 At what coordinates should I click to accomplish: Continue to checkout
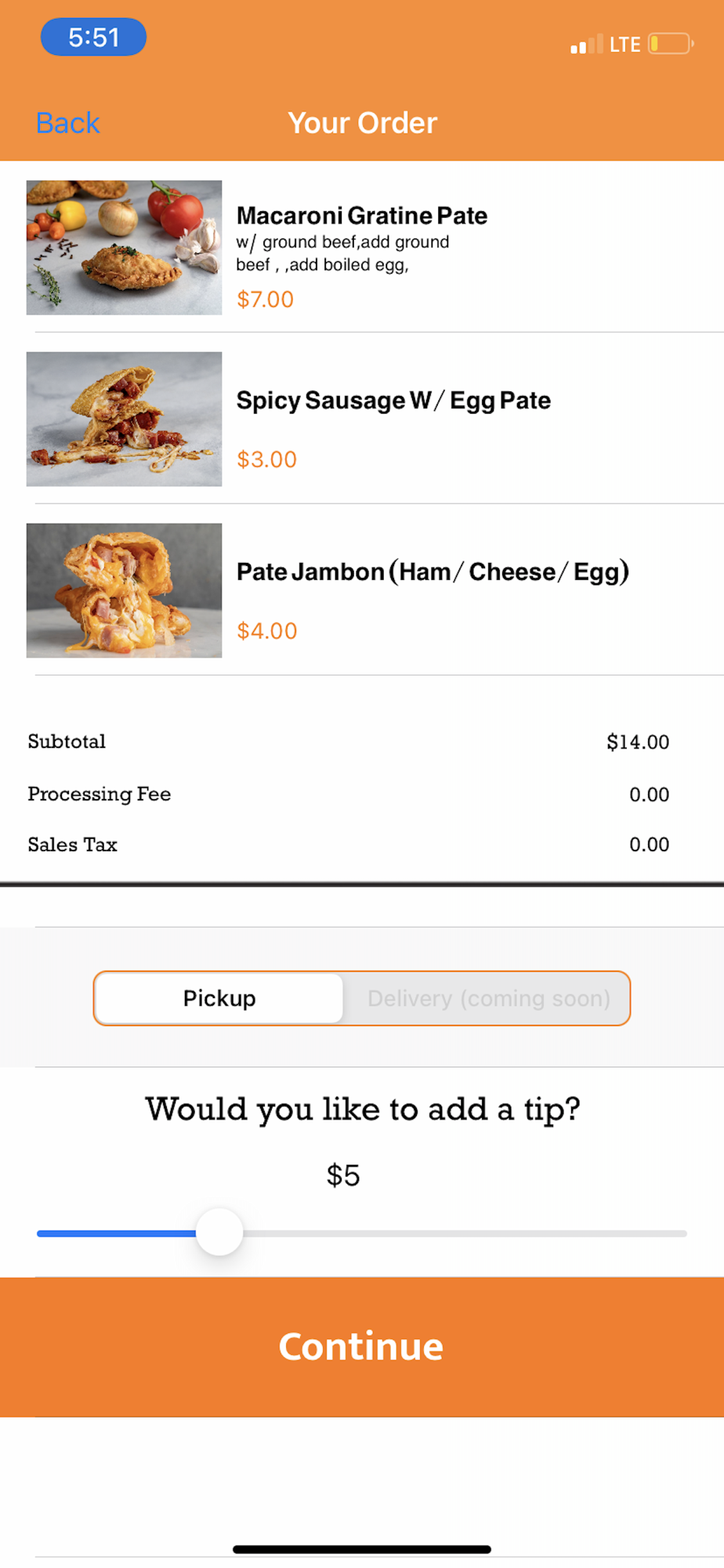pos(361,1346)
